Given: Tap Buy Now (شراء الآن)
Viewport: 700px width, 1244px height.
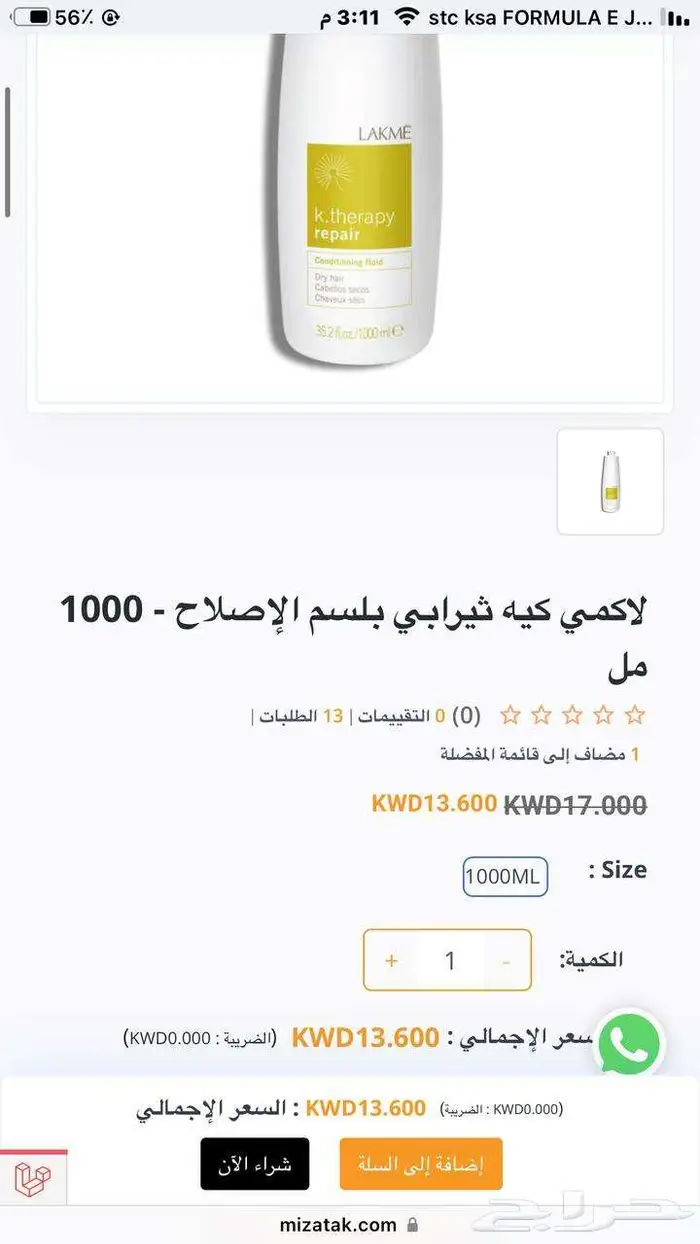Looking at the screenshot, I should pyautogui.click(x=255, y=1164).
